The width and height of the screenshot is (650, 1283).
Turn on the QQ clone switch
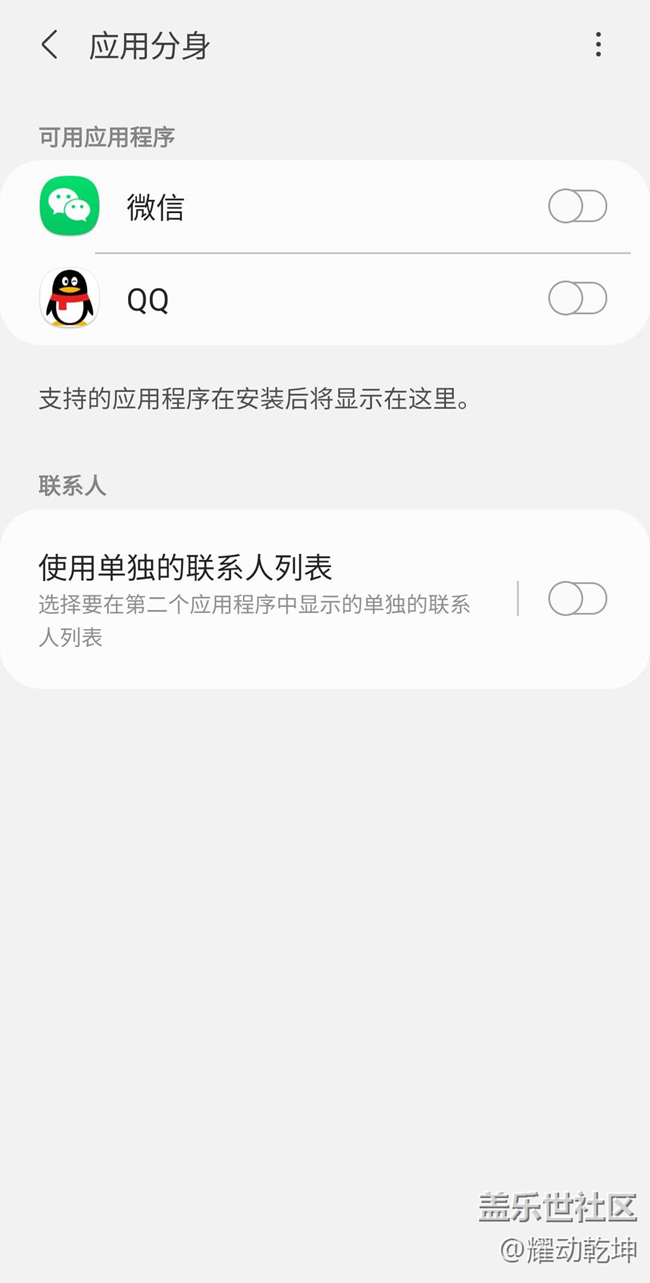click(577, 298)
